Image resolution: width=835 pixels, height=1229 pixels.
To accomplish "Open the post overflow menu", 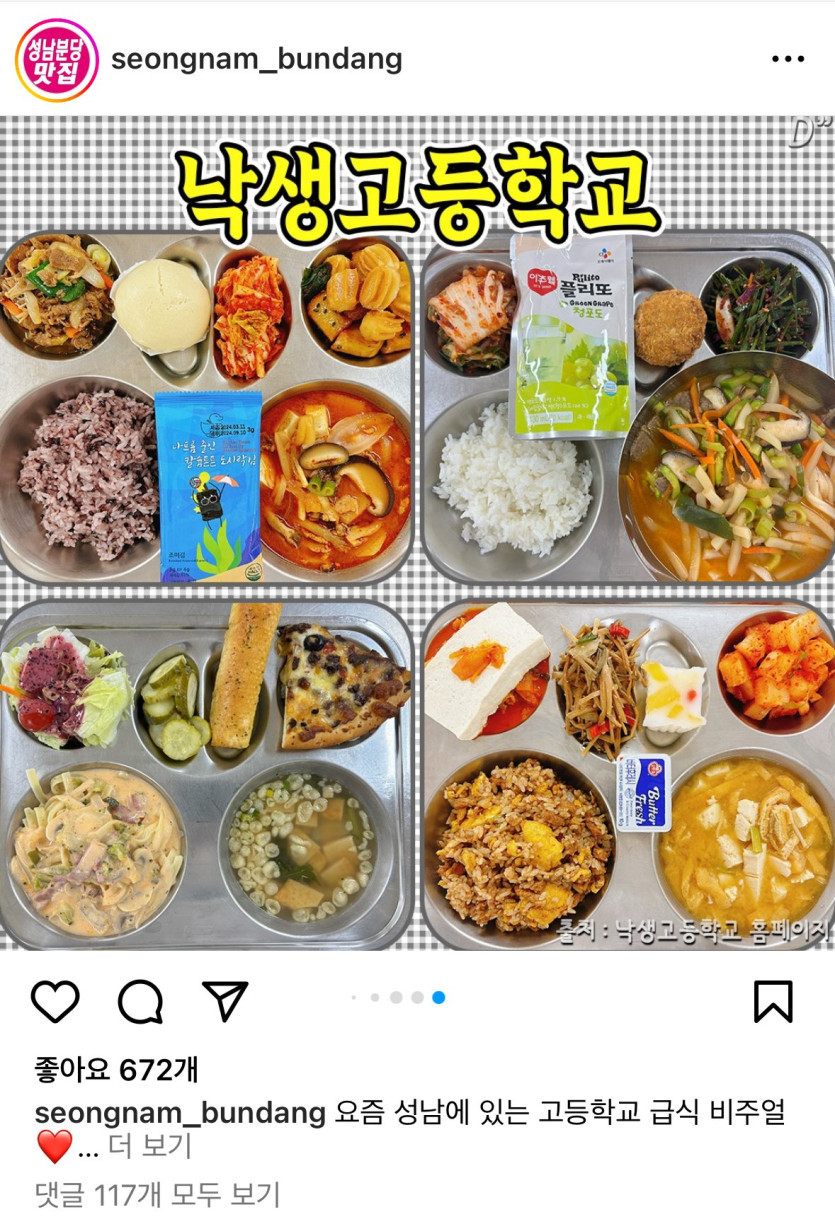I will tap(787, 59).
